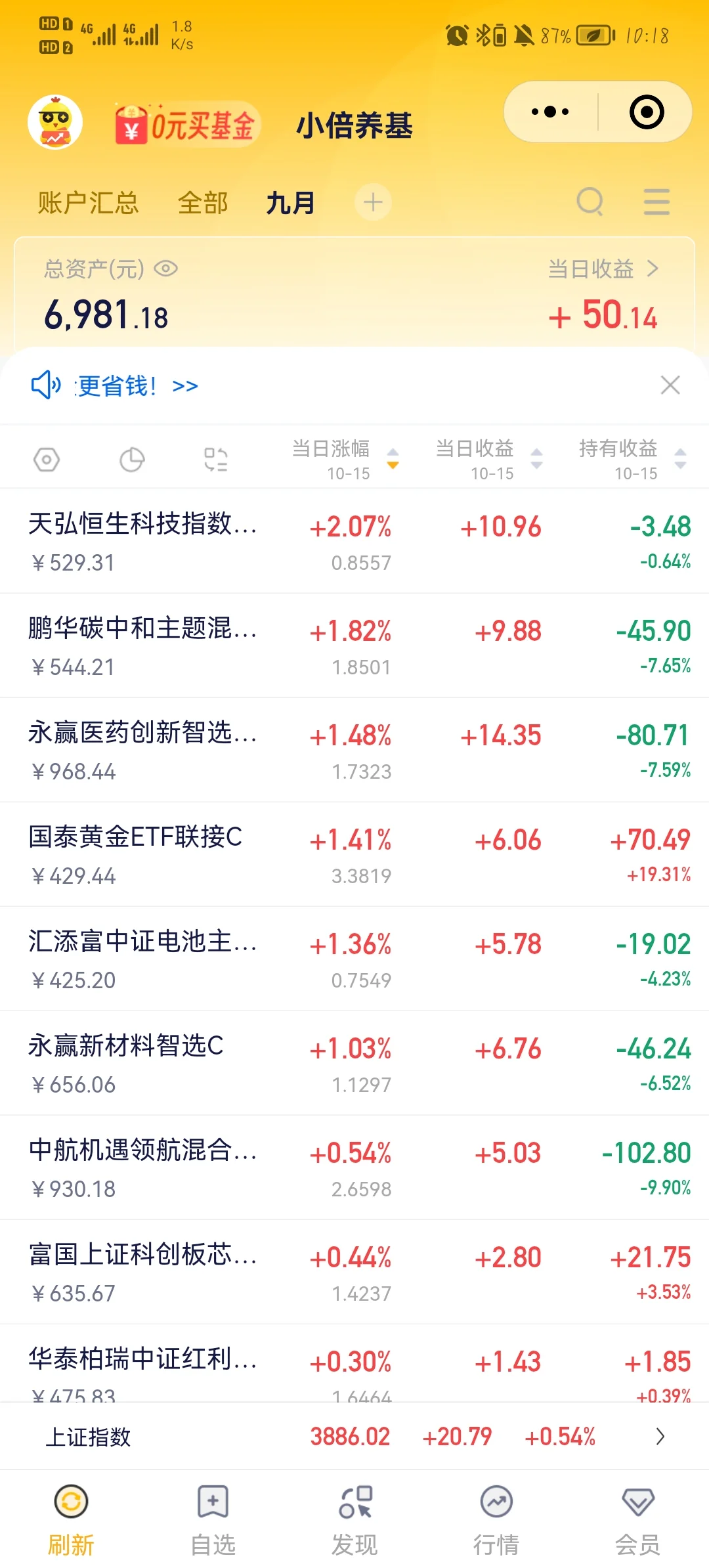709x1568 pixels.
Task: Search funds with the magnifier icon
Action: click(590, 202)
